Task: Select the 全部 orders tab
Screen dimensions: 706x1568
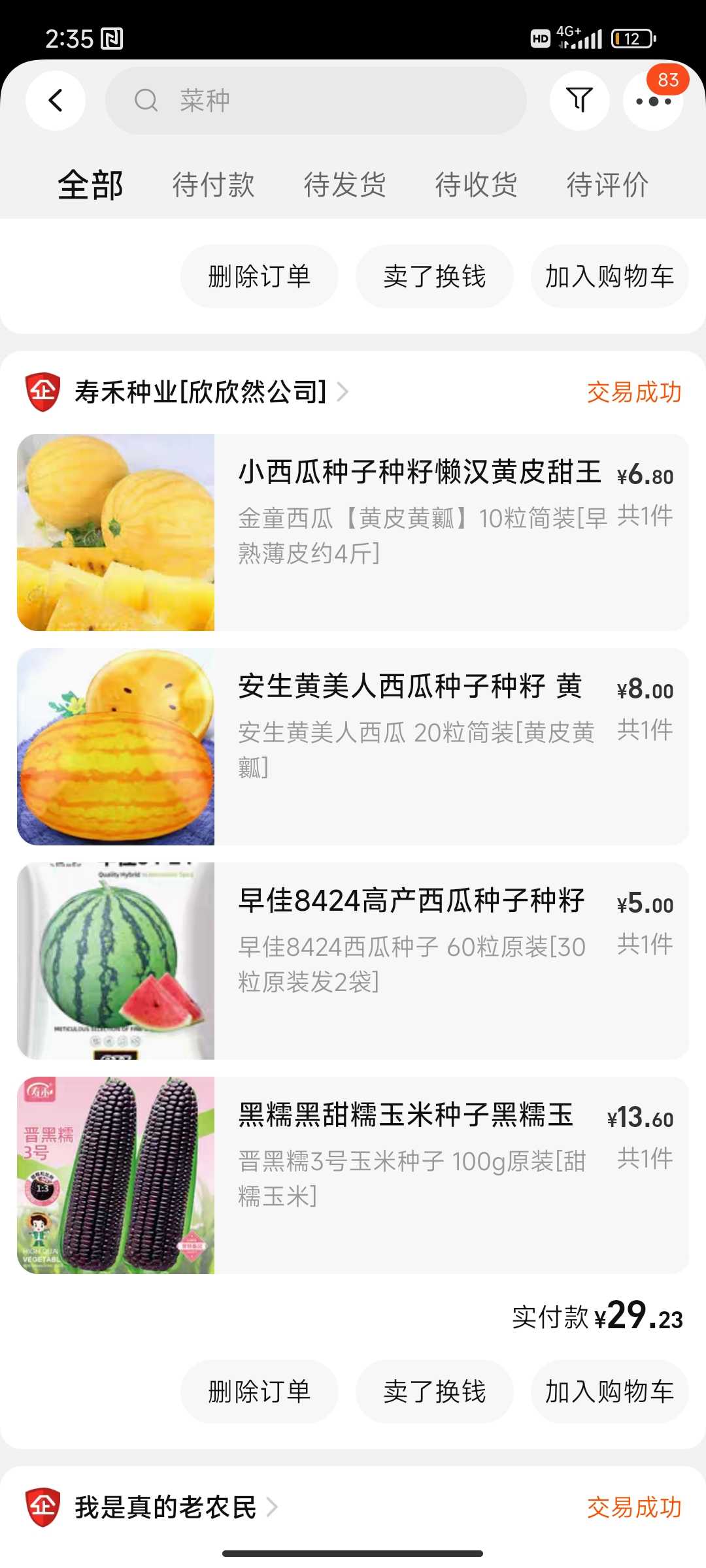Action: [90, 185]
